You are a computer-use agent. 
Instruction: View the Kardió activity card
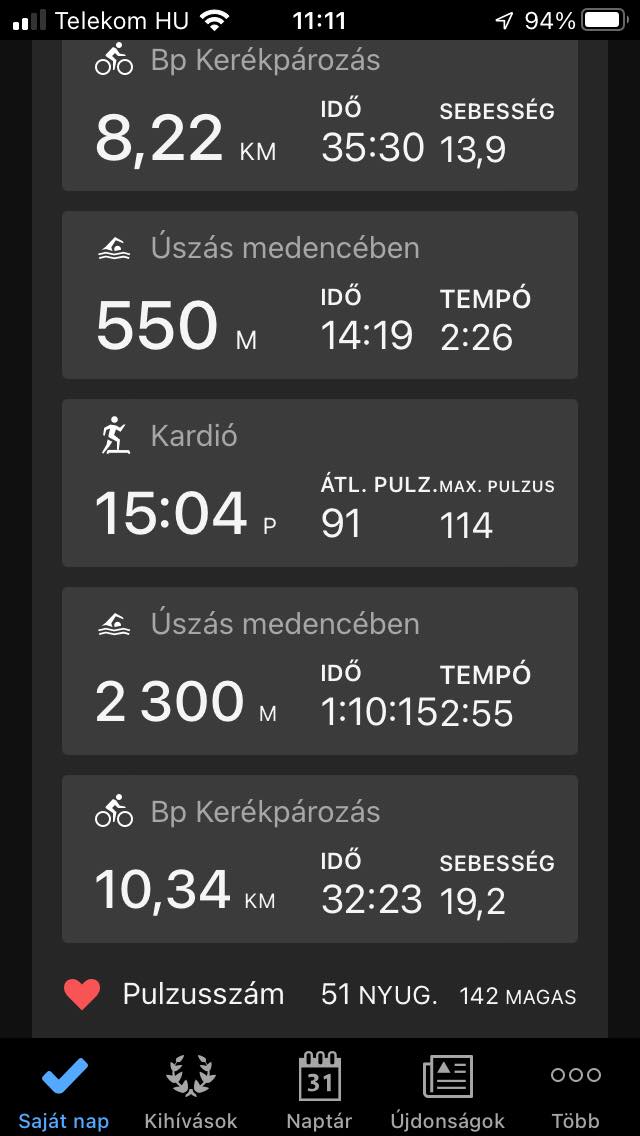tap(319, 483)
